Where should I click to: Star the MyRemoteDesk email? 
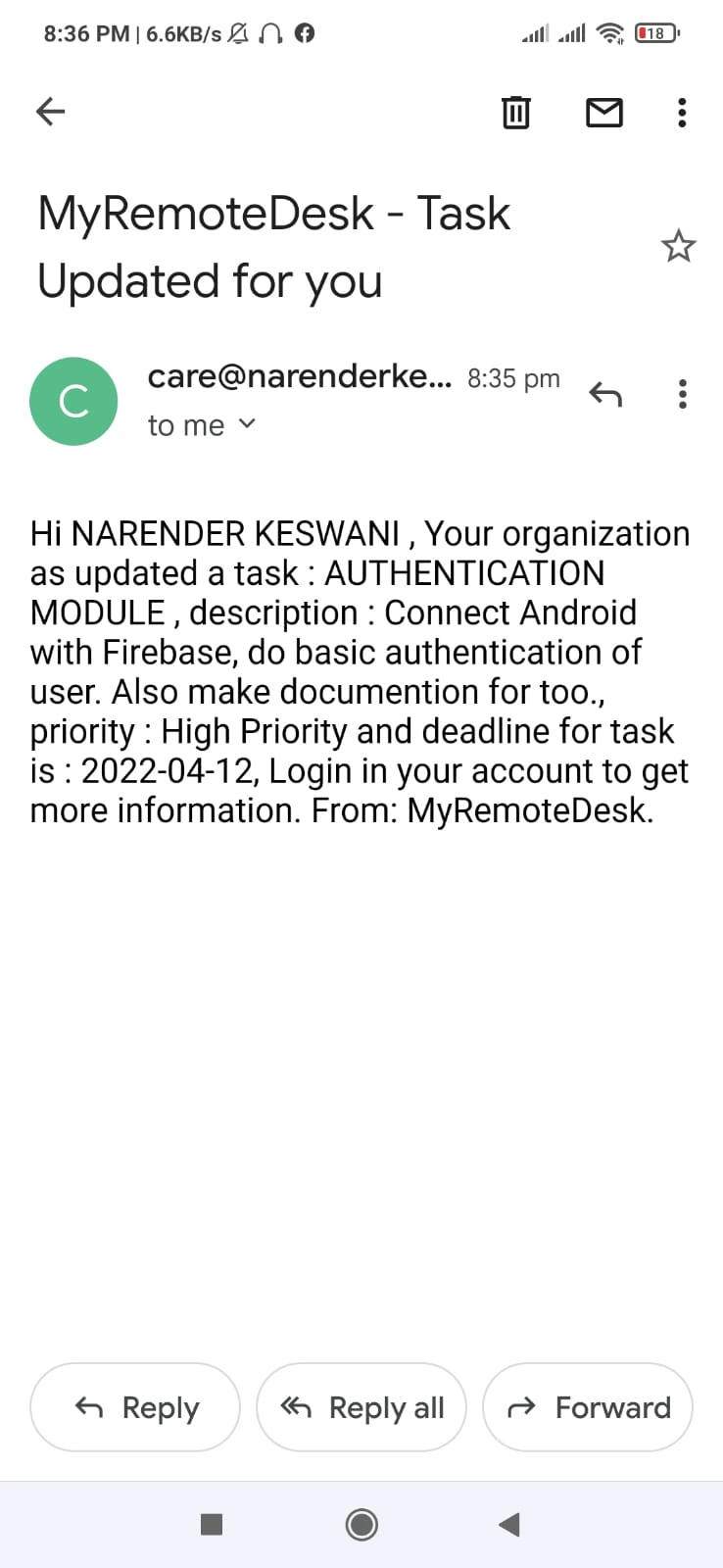[678, 246]
